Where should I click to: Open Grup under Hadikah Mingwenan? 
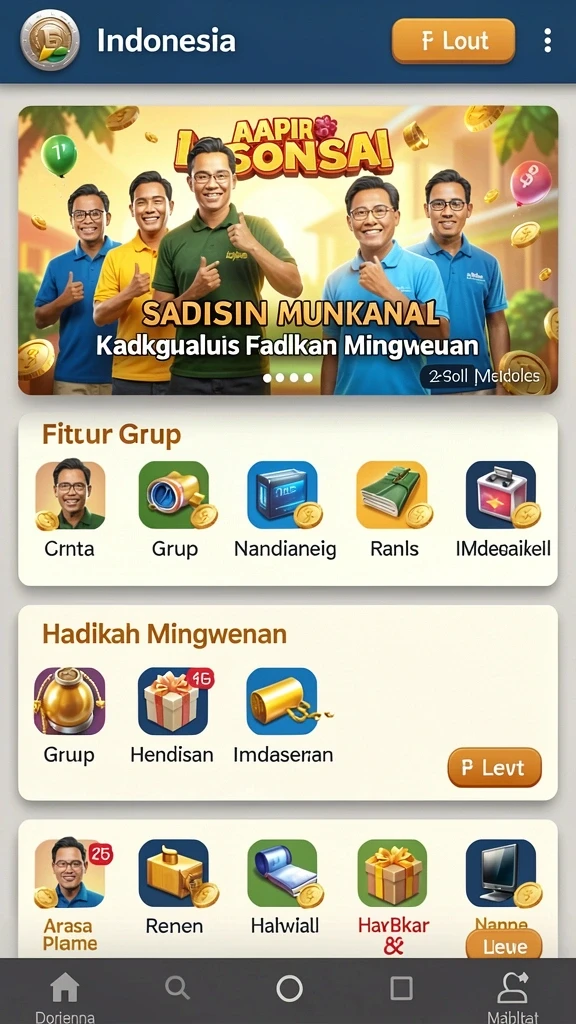69,716
